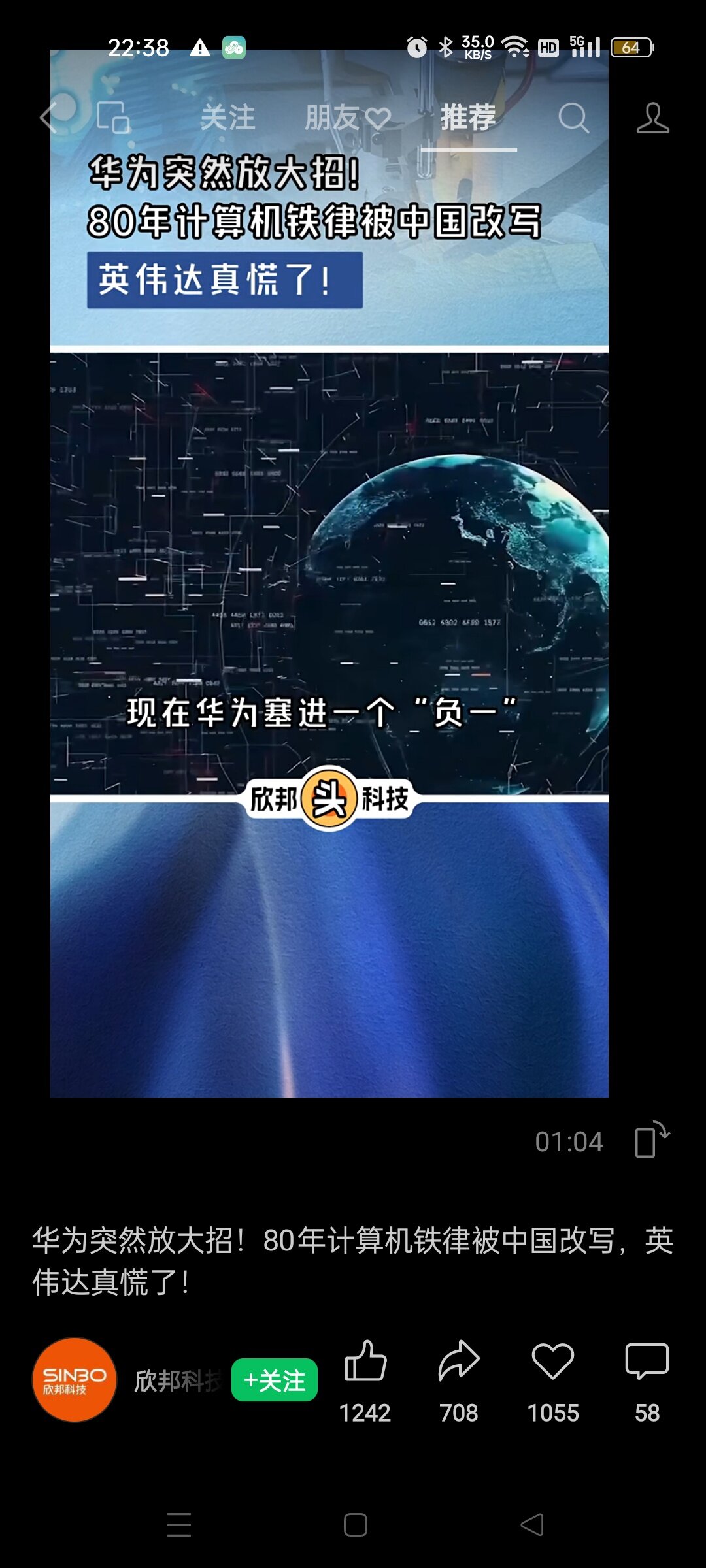Open the floating window icon
Viewport: 706px width, 1568px height.
(113, 118)
